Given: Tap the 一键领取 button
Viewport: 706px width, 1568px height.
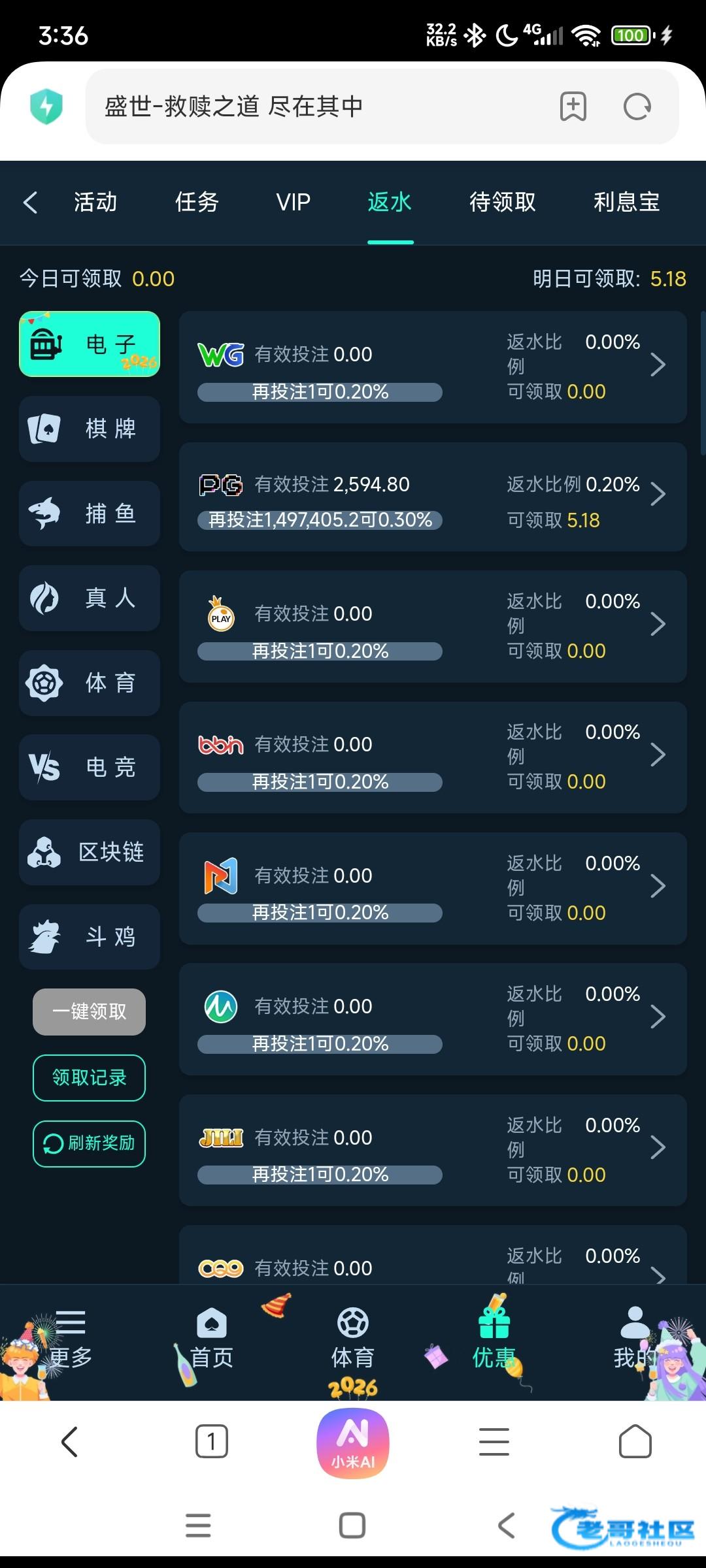Looking at the screenshot, I should pyautogui.click(x=90, y=1011).
